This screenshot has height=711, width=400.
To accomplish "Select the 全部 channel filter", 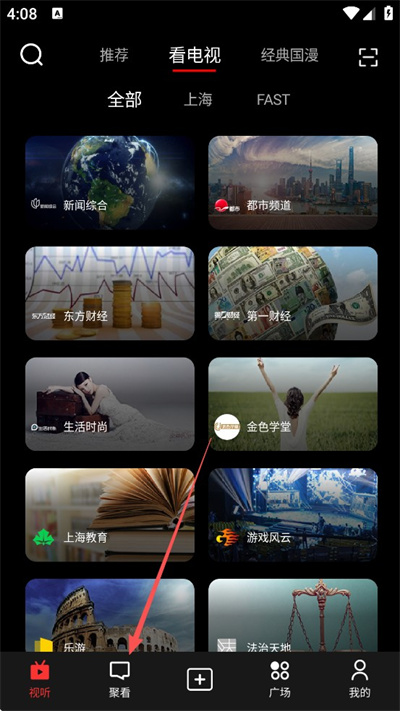I will (x=125, y=100).
